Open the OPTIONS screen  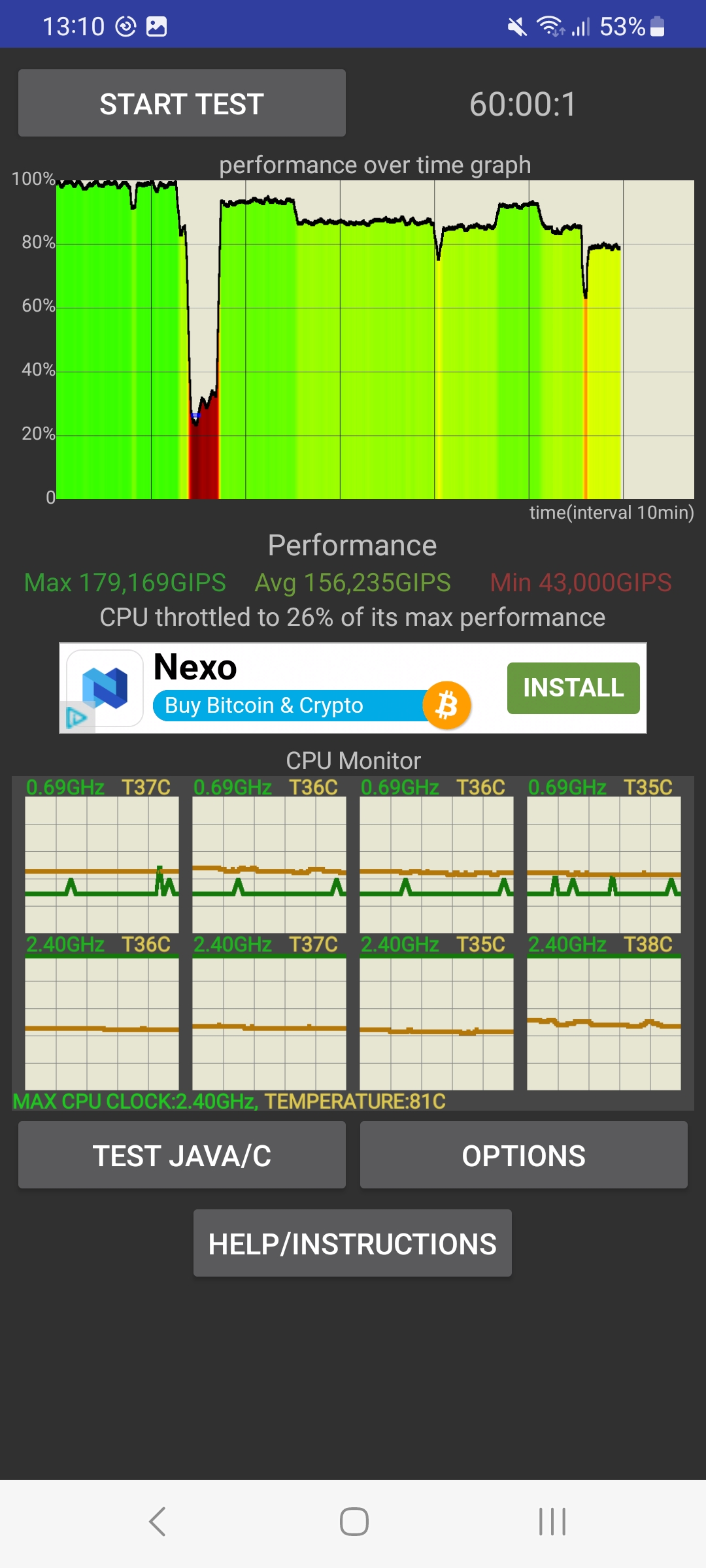524,1155
